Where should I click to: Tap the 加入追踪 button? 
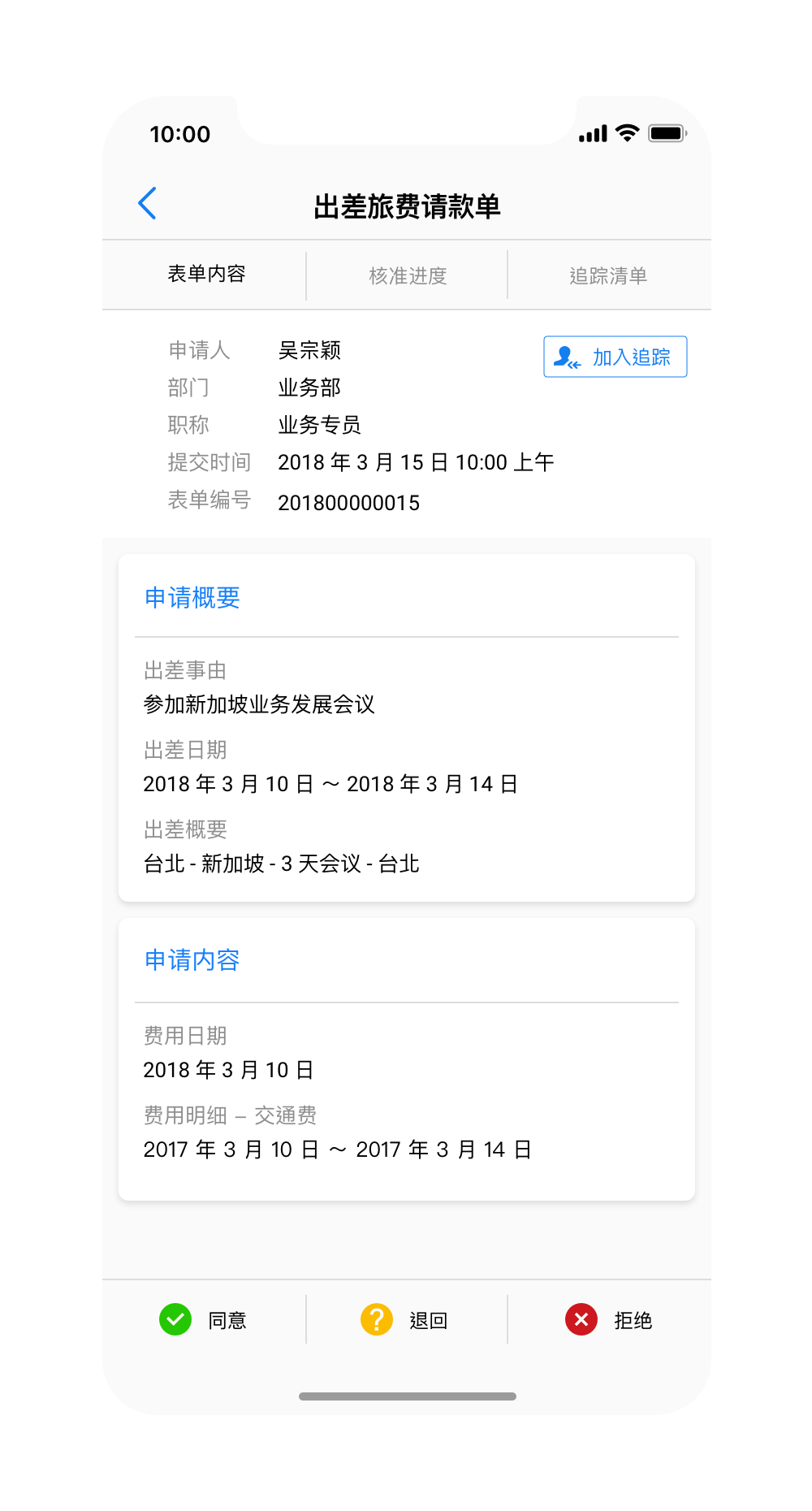click(x=615, y=357)
